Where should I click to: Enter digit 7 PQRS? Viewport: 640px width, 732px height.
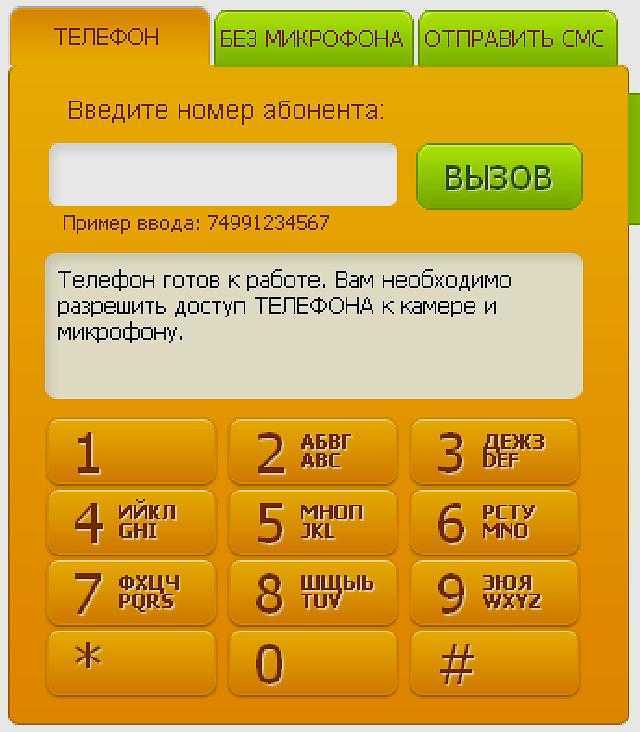click(x=131, y=592)
